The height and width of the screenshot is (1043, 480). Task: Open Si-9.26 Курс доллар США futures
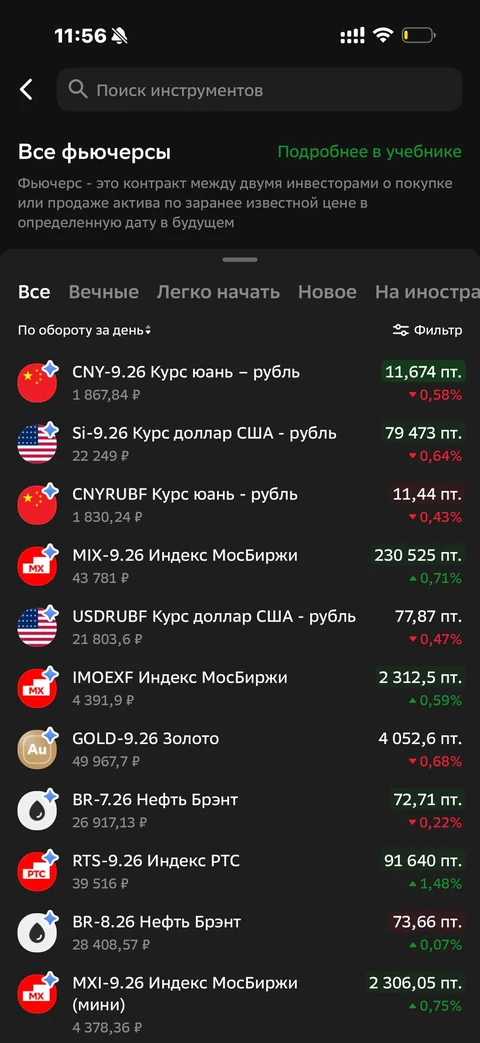[x=240, y=444]
